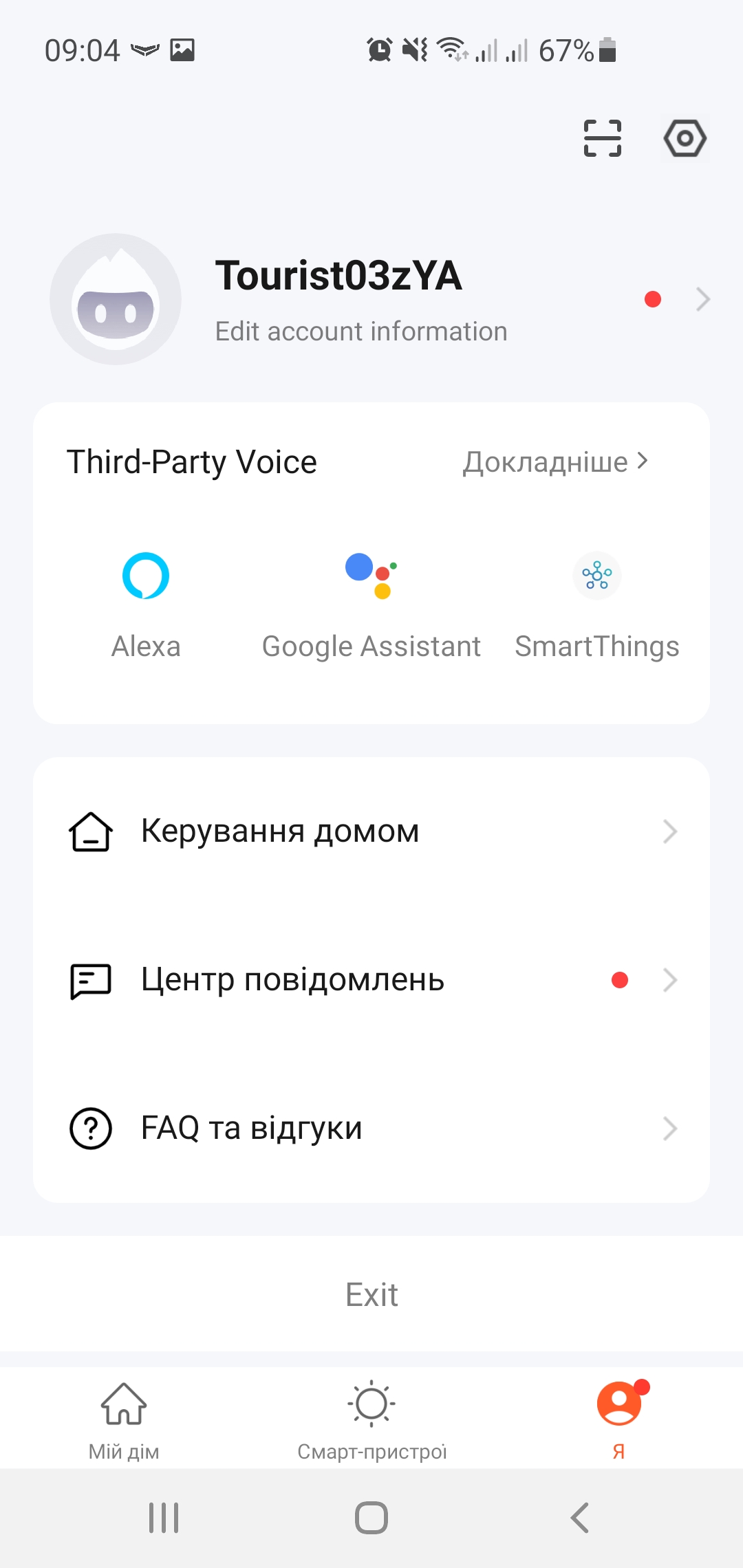Open recent apps from the navigation bar
Image resolution: width=743 pixels, height=1568 pixels.
(x=164, y=1518)
